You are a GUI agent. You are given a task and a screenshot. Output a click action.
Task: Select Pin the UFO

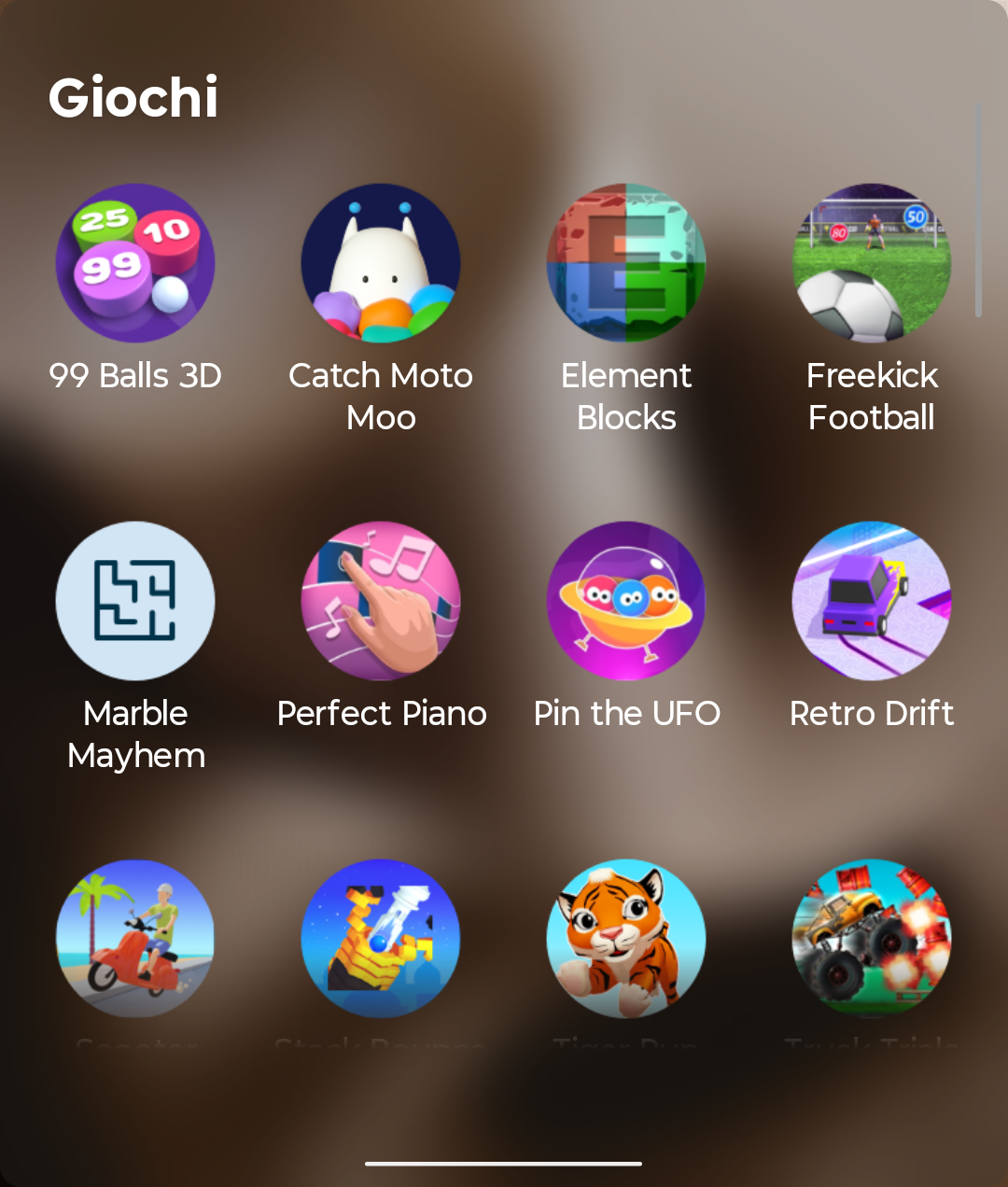click(626, 601)
